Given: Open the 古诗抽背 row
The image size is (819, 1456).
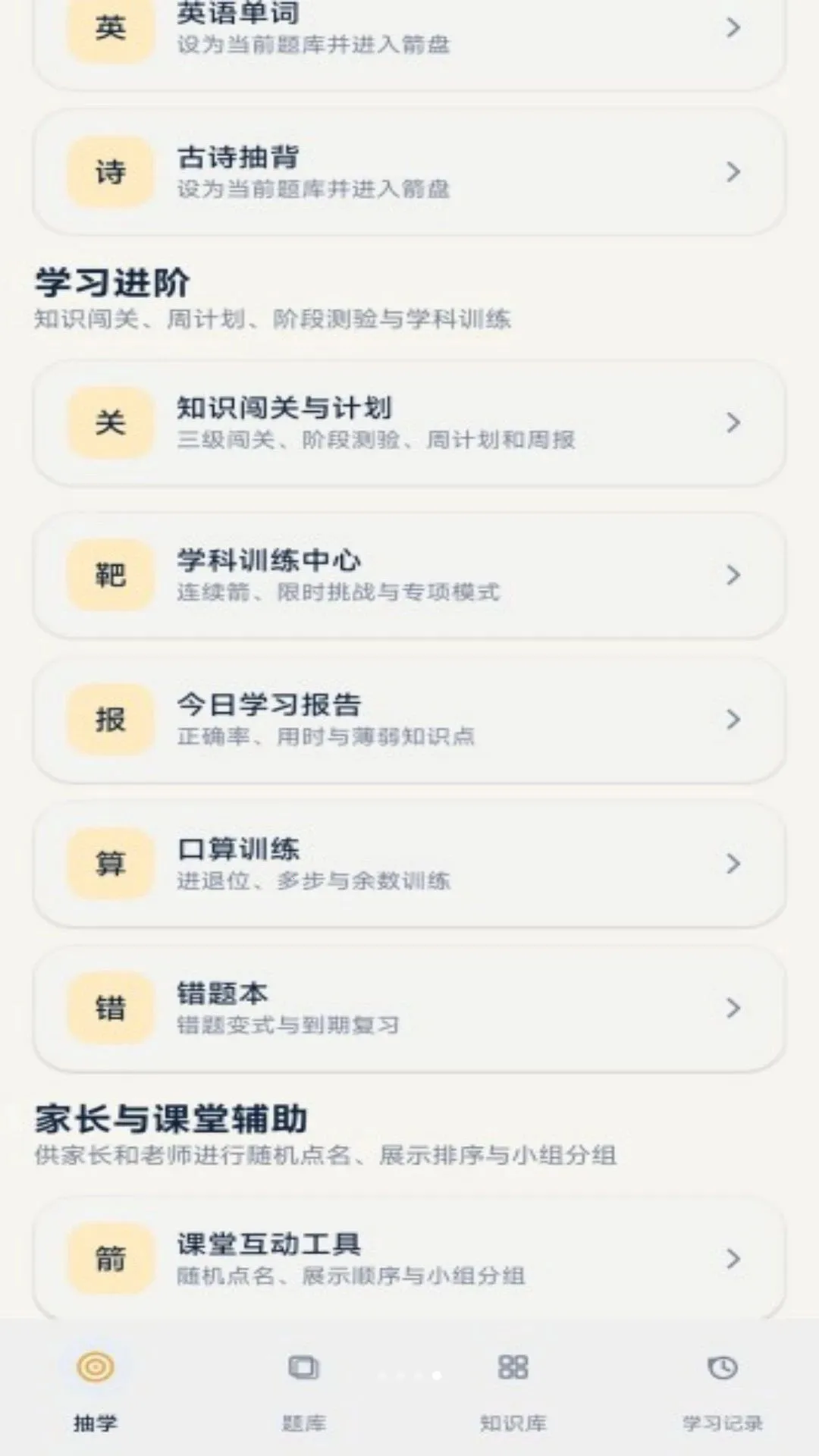Looking at the screenshot, I should (x=409, y=173).
